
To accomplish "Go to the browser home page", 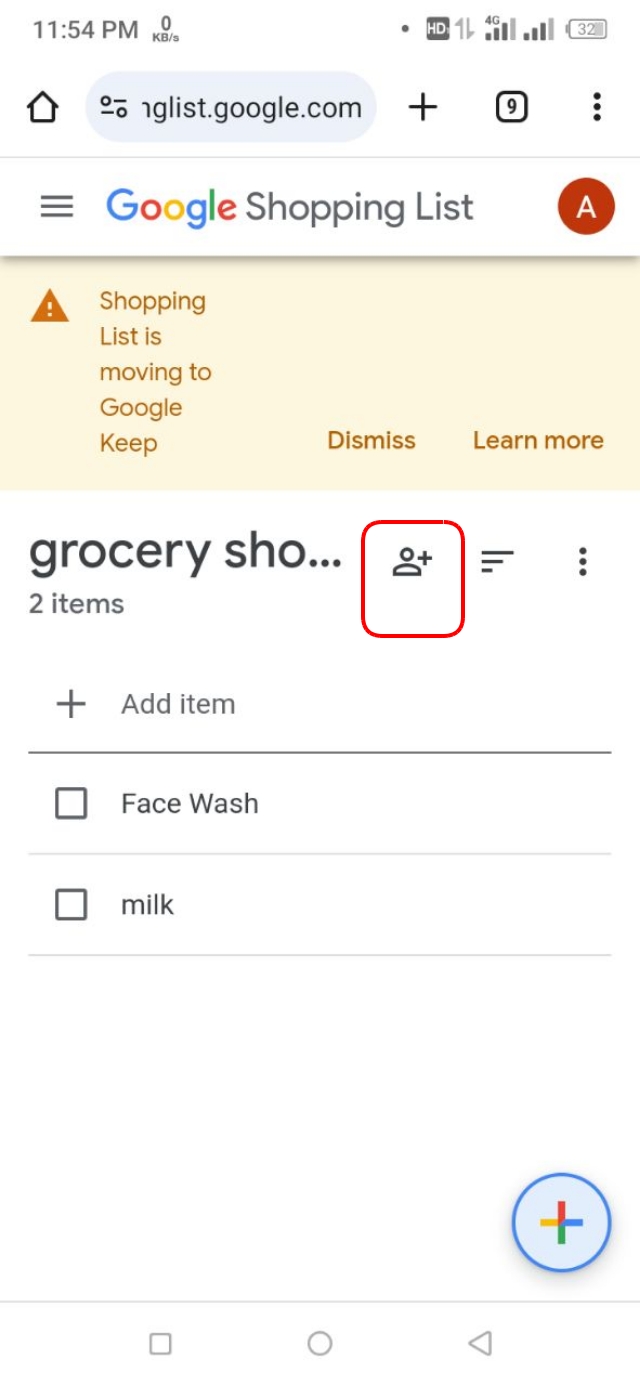I will (42, 107).
